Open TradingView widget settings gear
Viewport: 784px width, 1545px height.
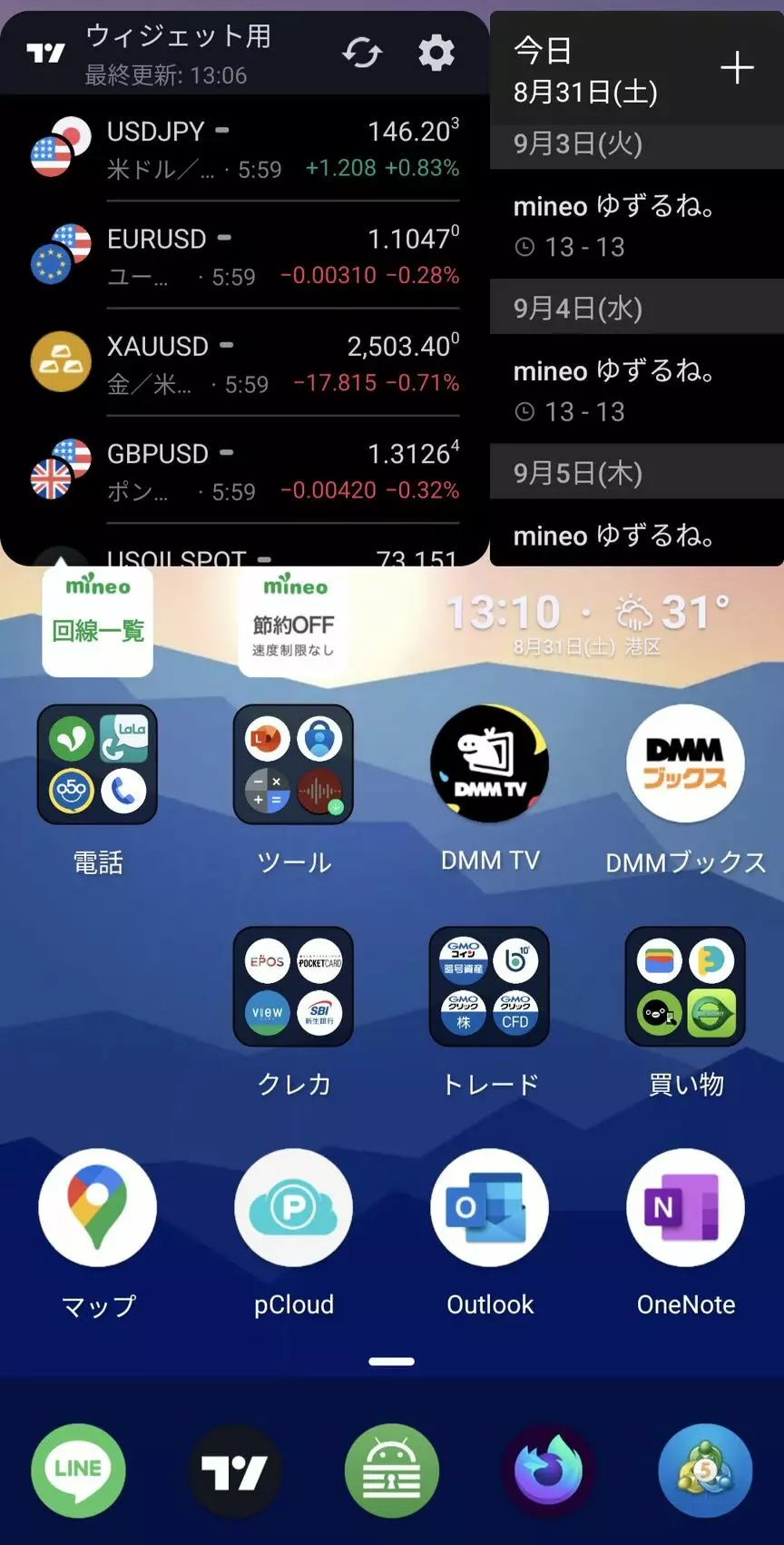436,53
